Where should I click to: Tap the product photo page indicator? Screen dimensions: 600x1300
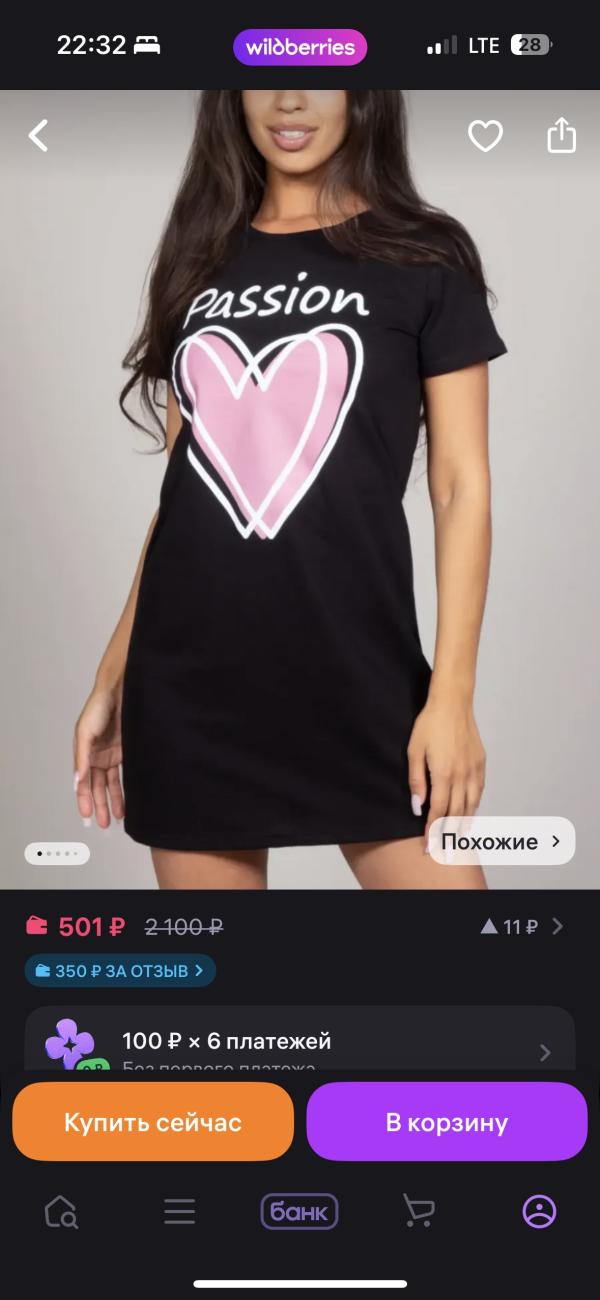pyautogui.click(x=57, y=854)
